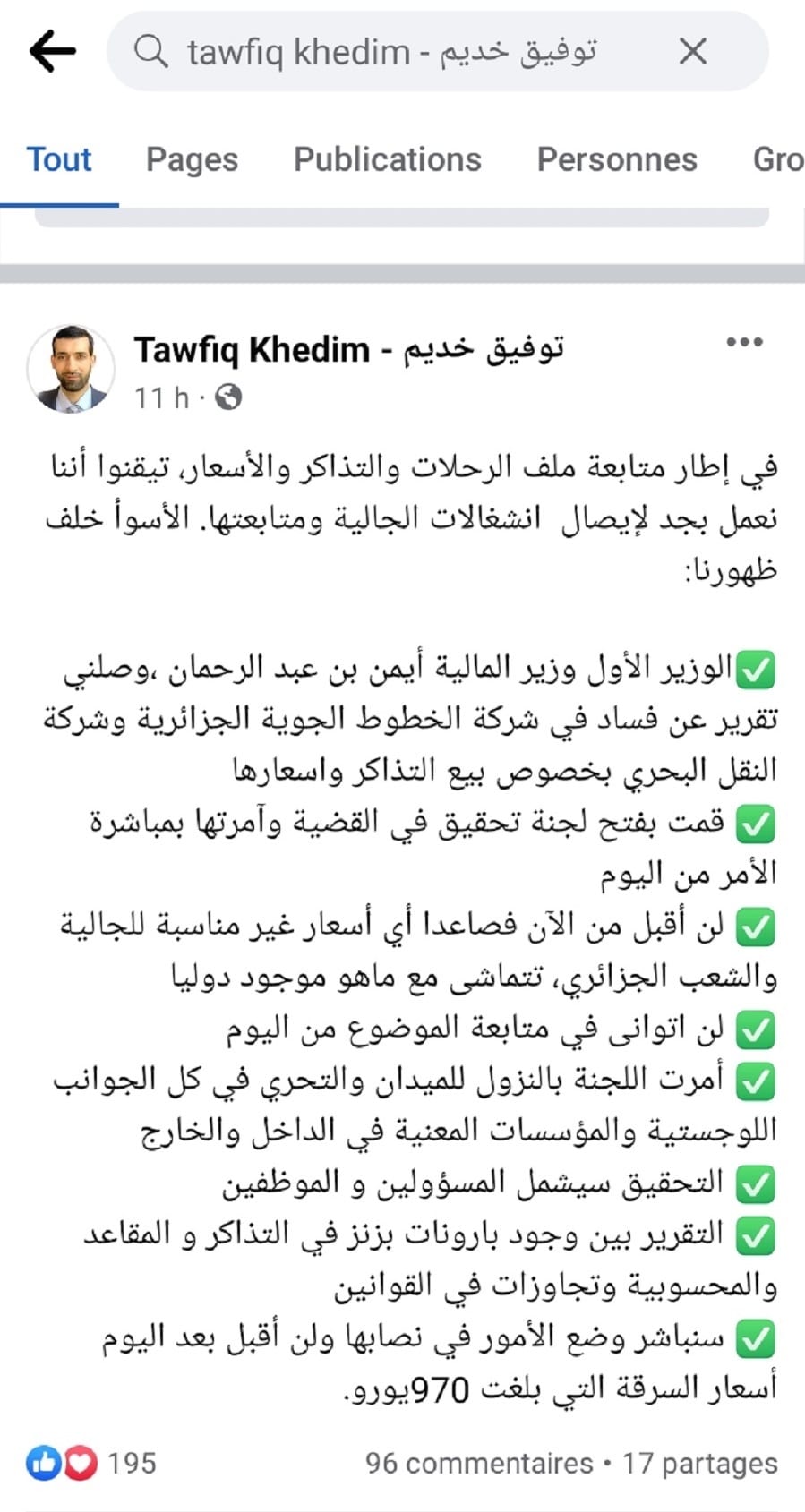Image resolution: width=805 pixels, height=1512 pixels.
Task: Open the post's three-dot options menu
Action: coord(744,342)
